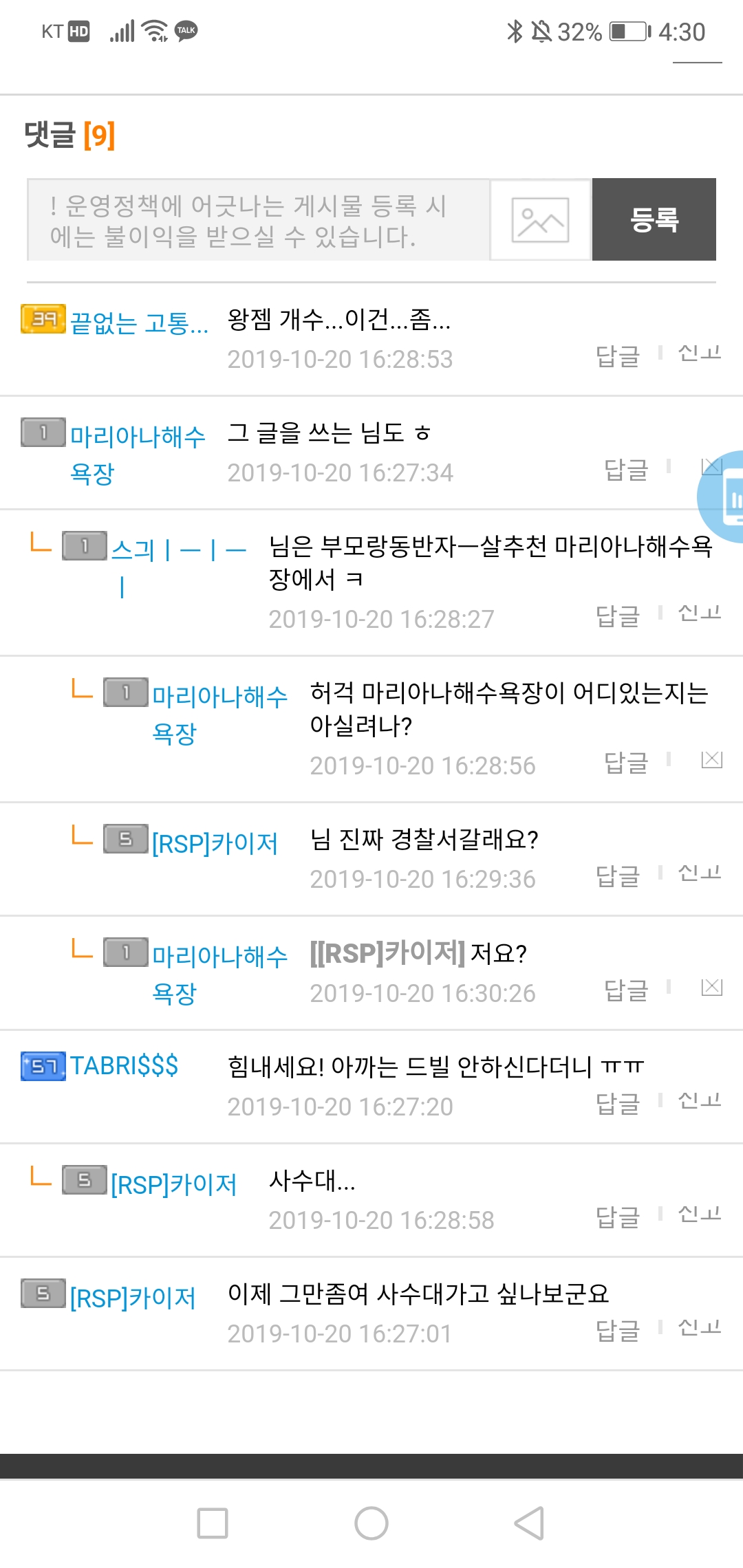Submit comment with 등록 button
This screenshot has width=743, height=1568.
point(654,220)
